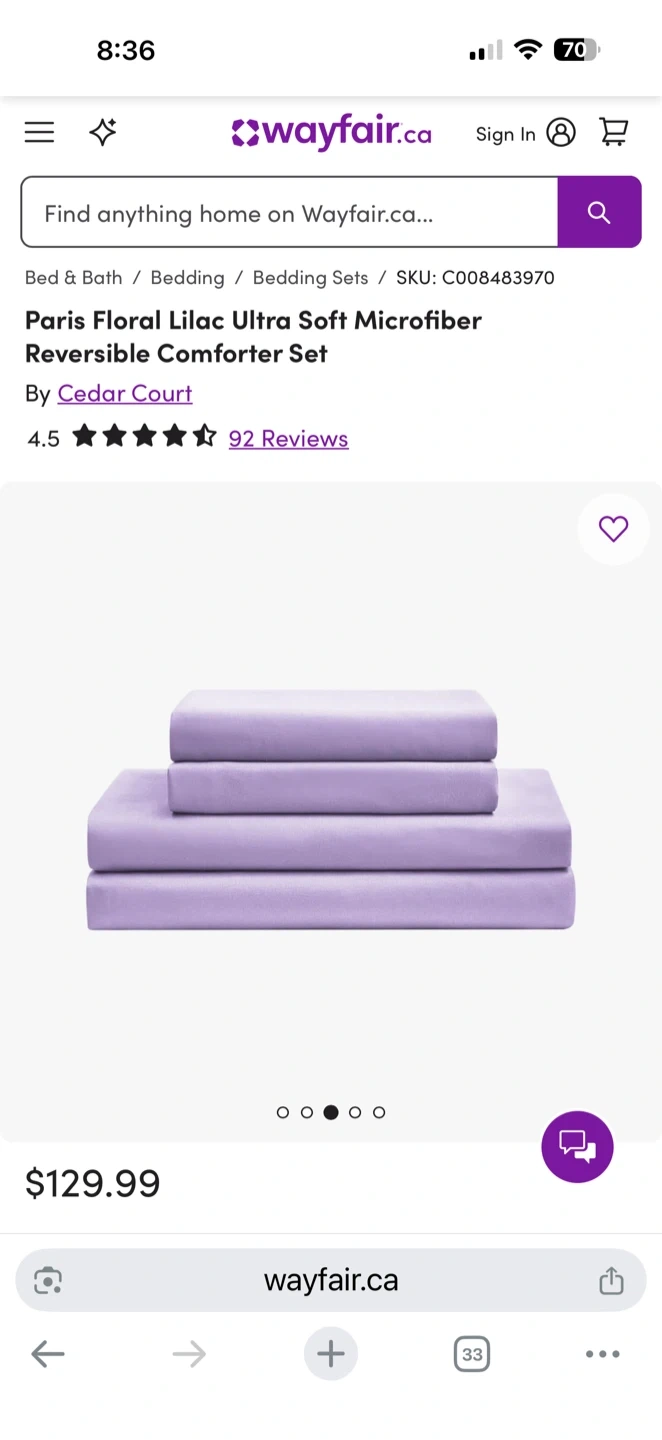Screen dimensions: 662x1440
Task: Share the page from address bar
Action: [611, 1281]
